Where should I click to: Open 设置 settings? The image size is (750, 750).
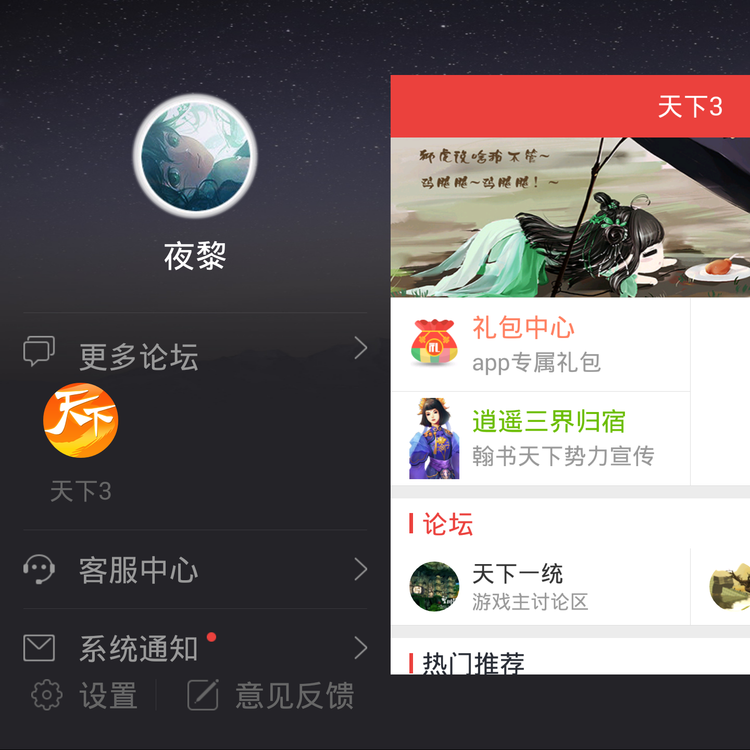click(x=85, y=696)
